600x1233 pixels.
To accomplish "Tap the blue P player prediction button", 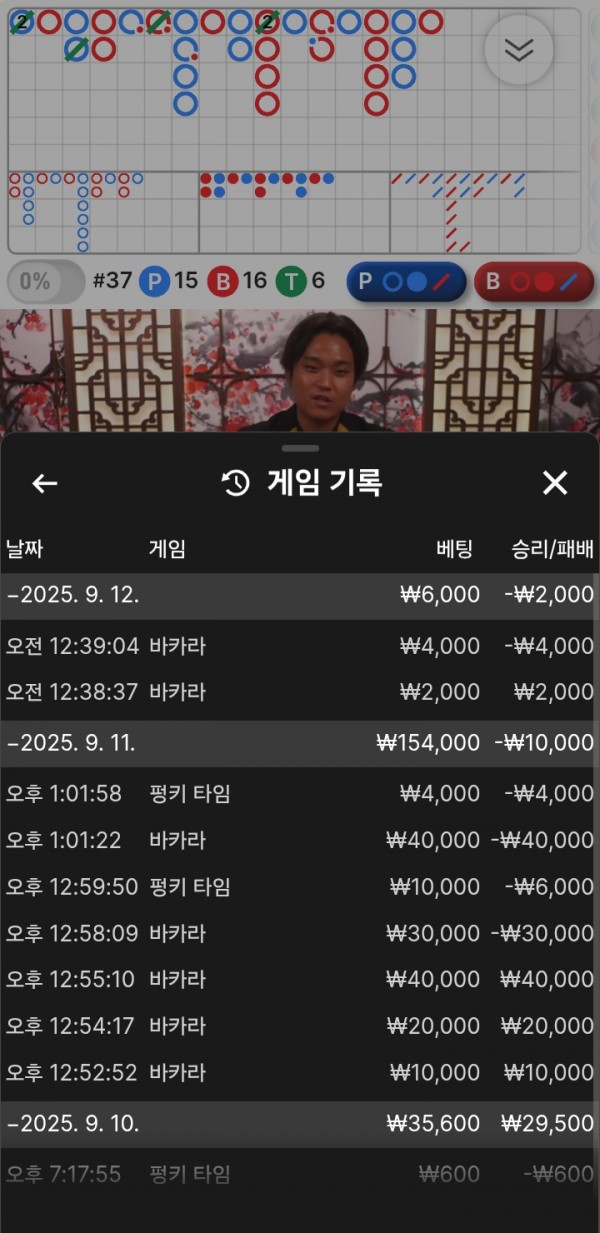I will click(x=406, y=281).
